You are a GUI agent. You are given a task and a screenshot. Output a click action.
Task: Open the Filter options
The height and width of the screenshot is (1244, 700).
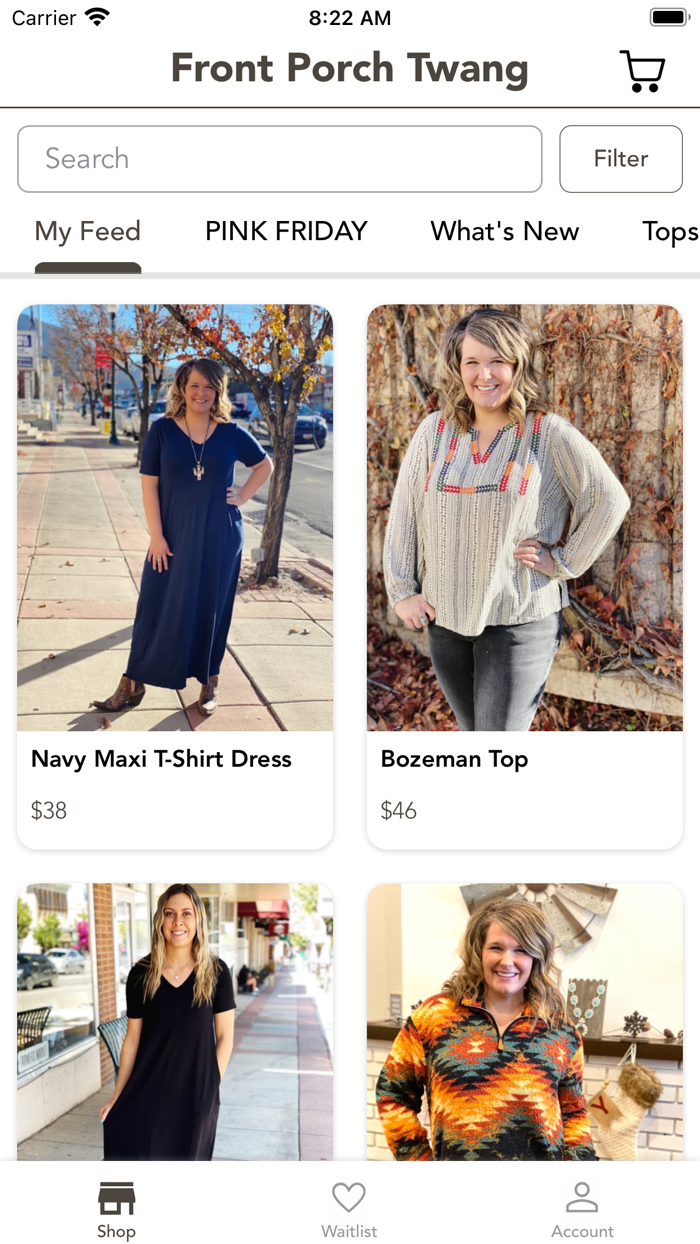pos(621,159)
